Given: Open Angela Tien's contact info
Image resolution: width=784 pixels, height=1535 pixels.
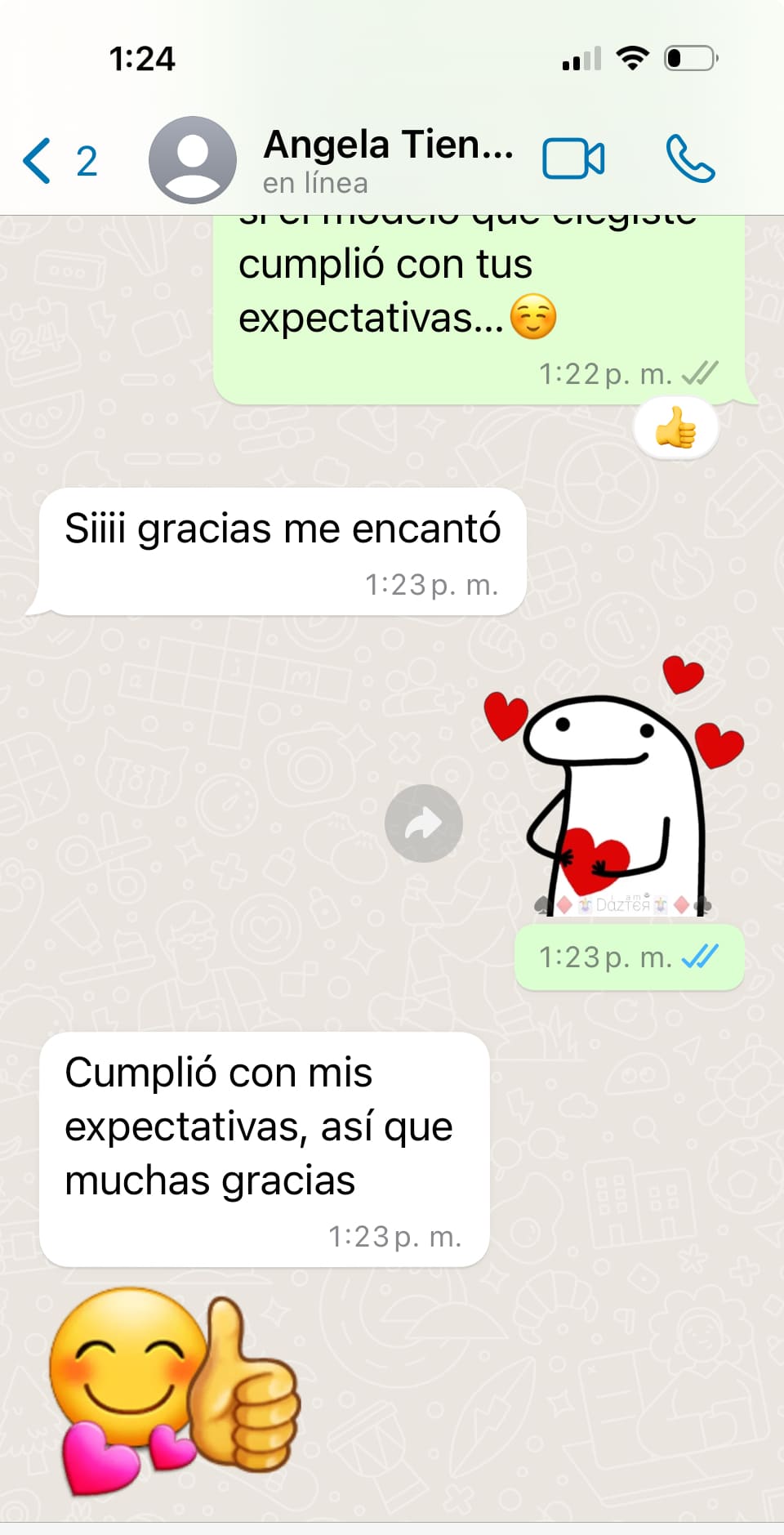Looking at the screenshot, I should pos(387,158).
